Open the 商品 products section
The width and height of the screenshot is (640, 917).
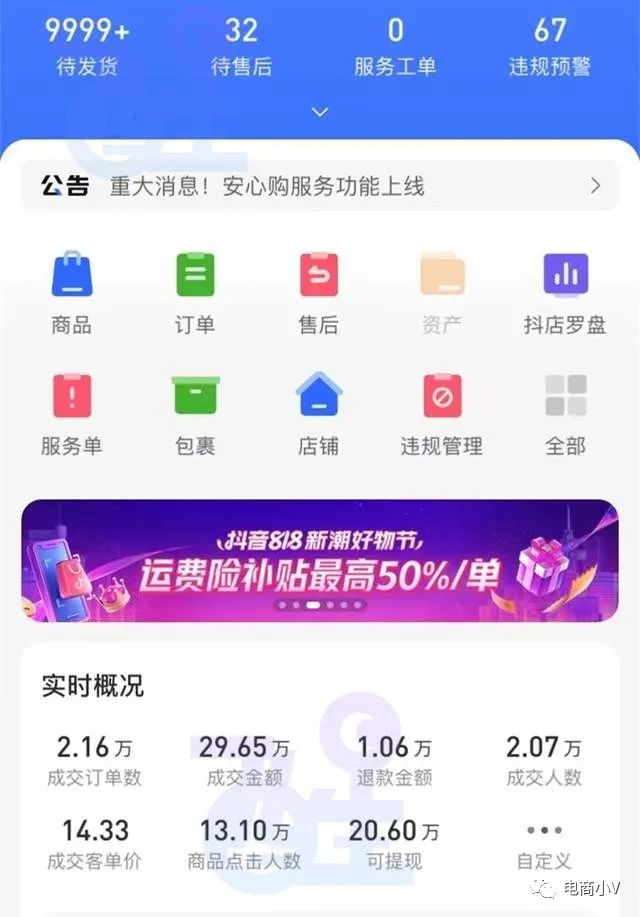[71, 292]
